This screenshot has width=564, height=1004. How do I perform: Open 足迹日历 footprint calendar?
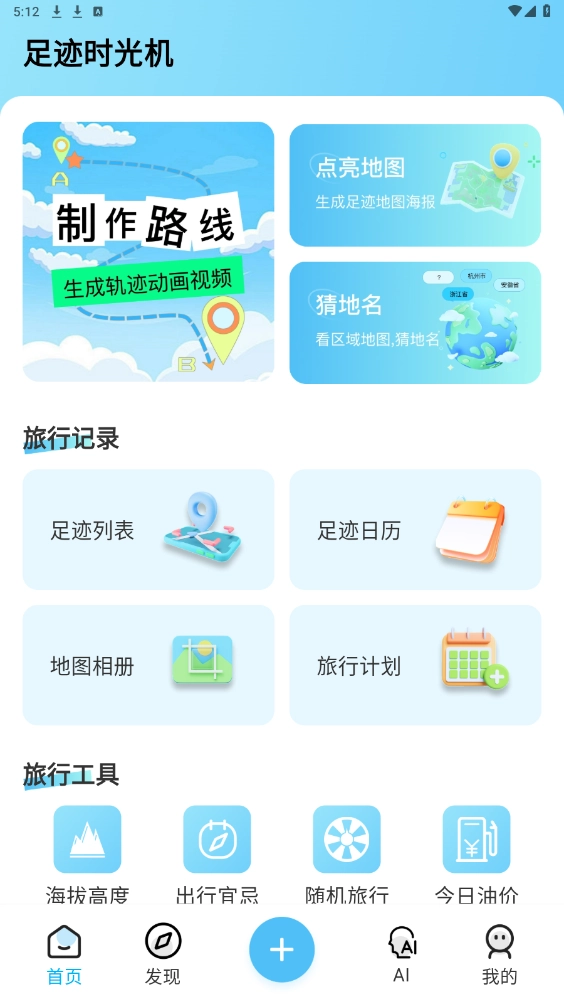pos(415,530)
